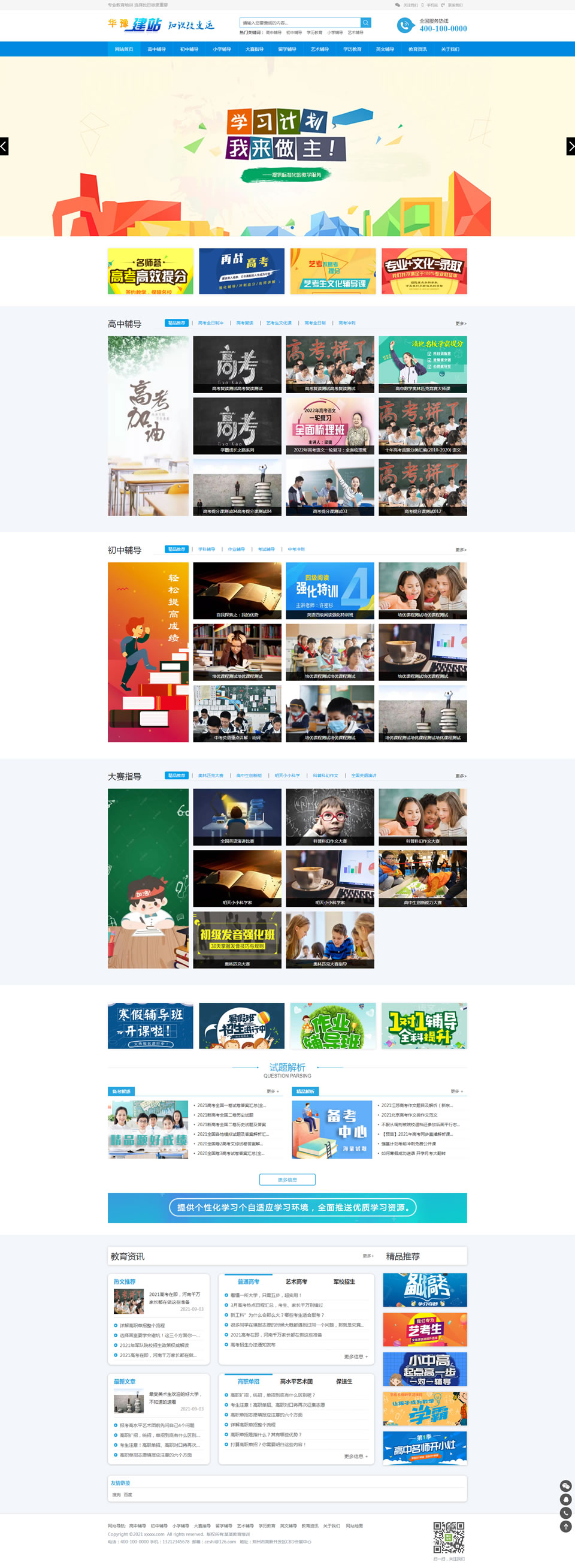Select the 高考复读 filter under 高中辅导

point(244,323)
